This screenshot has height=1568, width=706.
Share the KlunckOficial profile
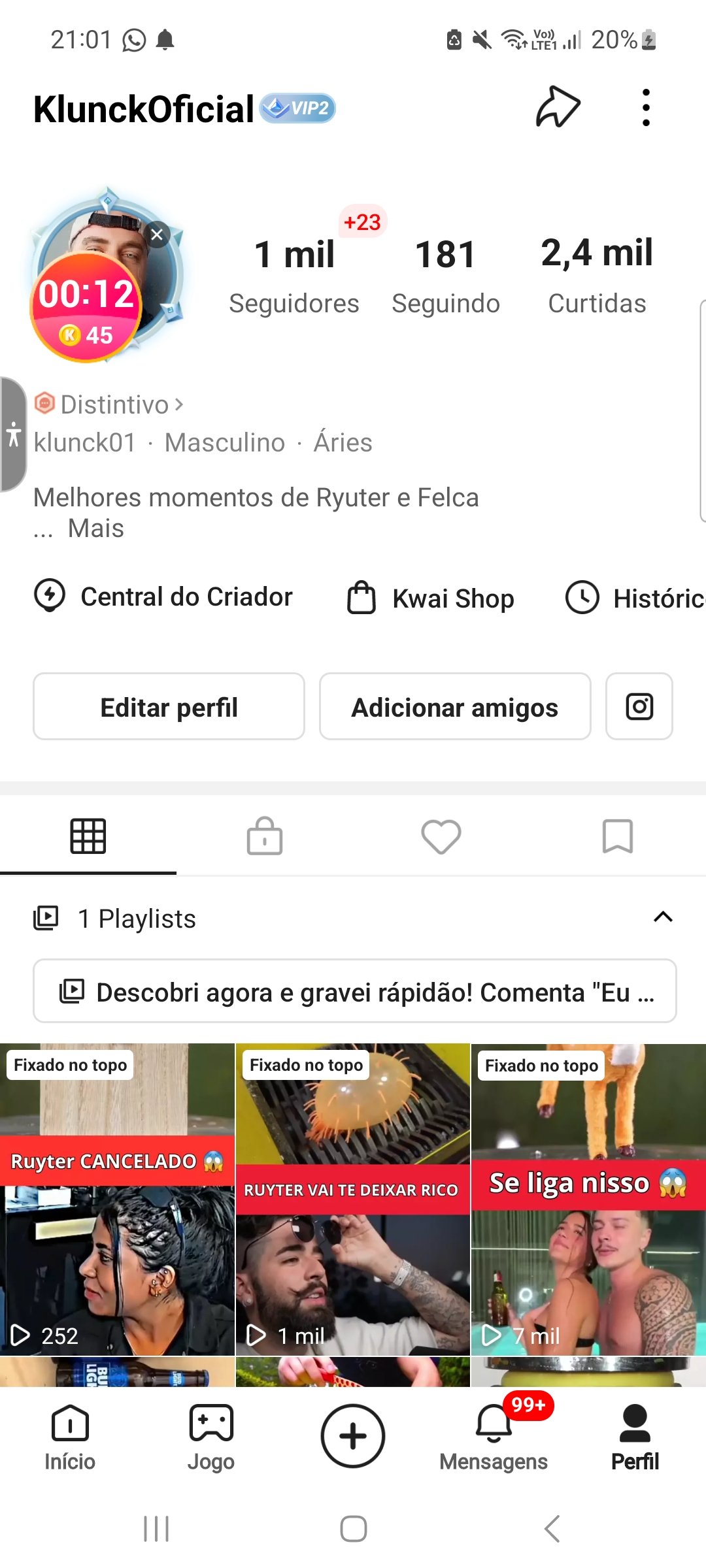[558, 107]
